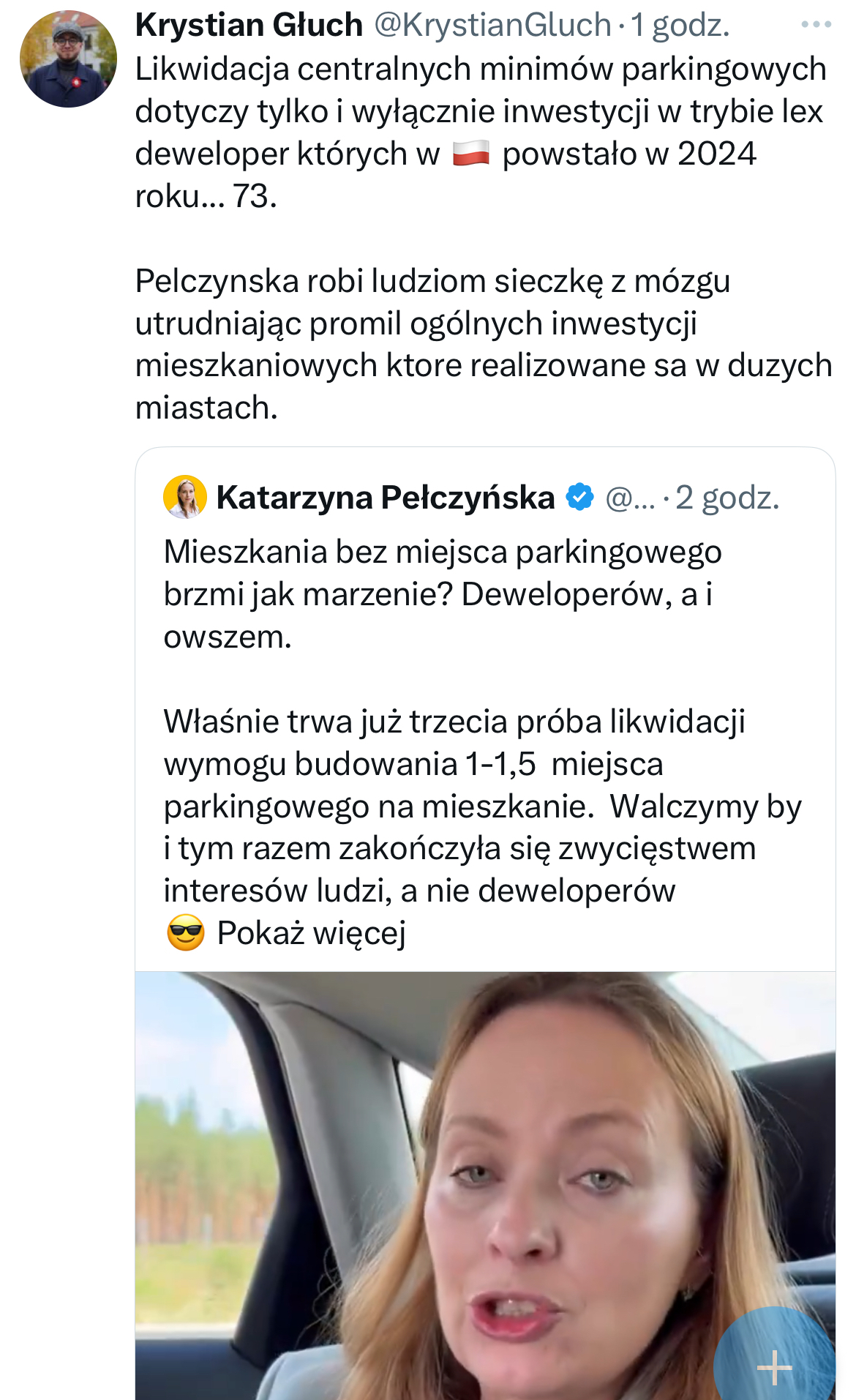Expand quoted tweet with Pokaż więcej

311,933
